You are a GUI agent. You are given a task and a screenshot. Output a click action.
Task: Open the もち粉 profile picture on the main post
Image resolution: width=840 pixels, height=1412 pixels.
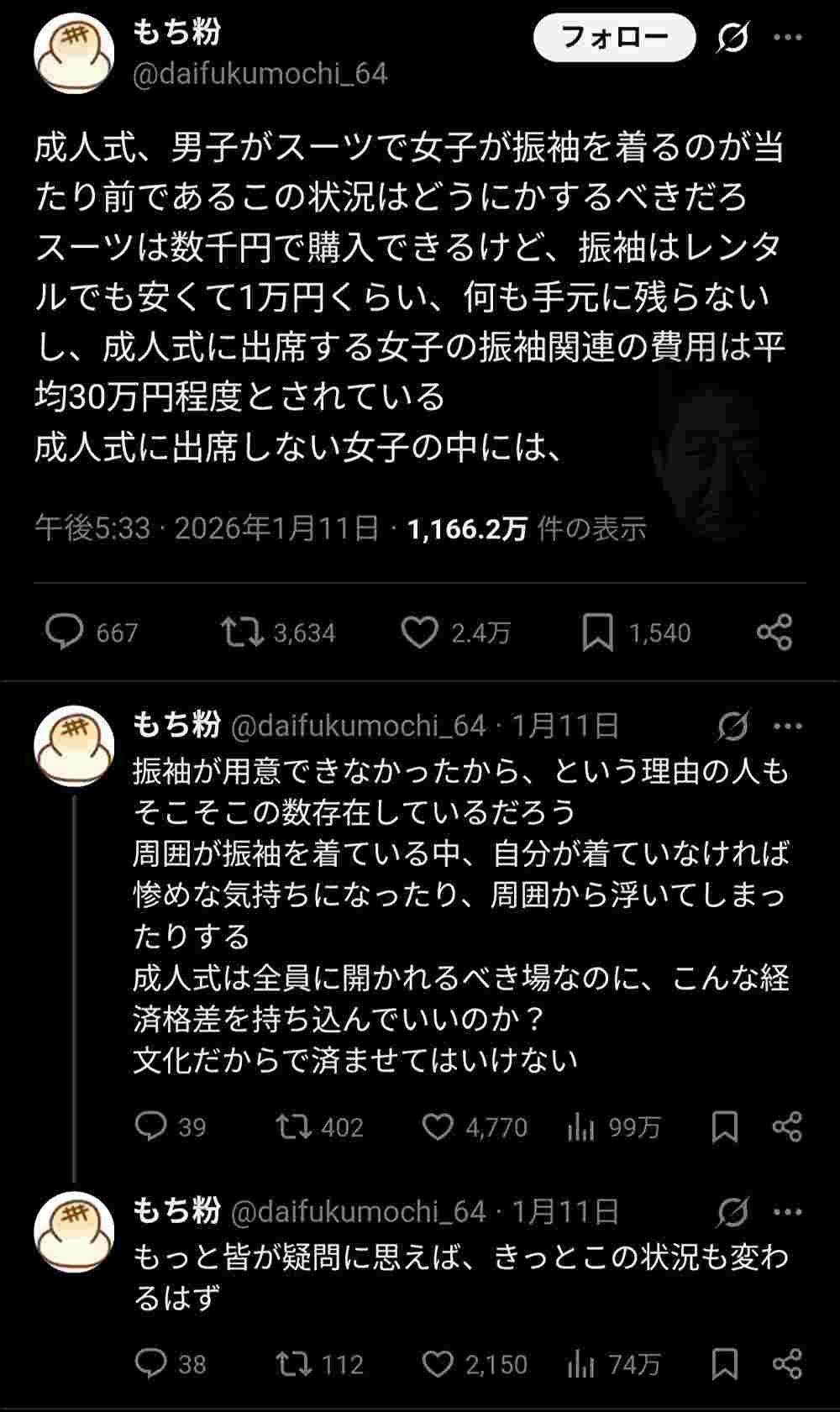click(74, 54)
